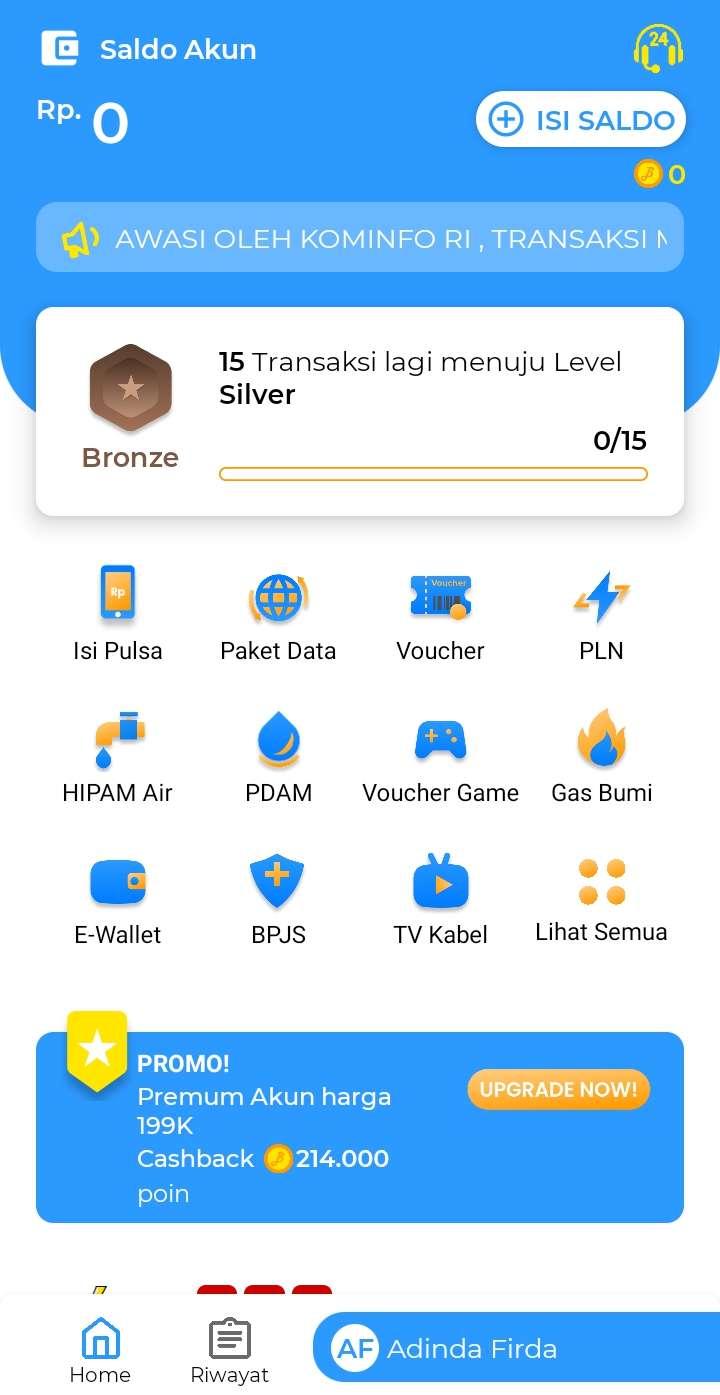
Task: Switch to the Riwayat tab
Action: [x=230, y=1351]
